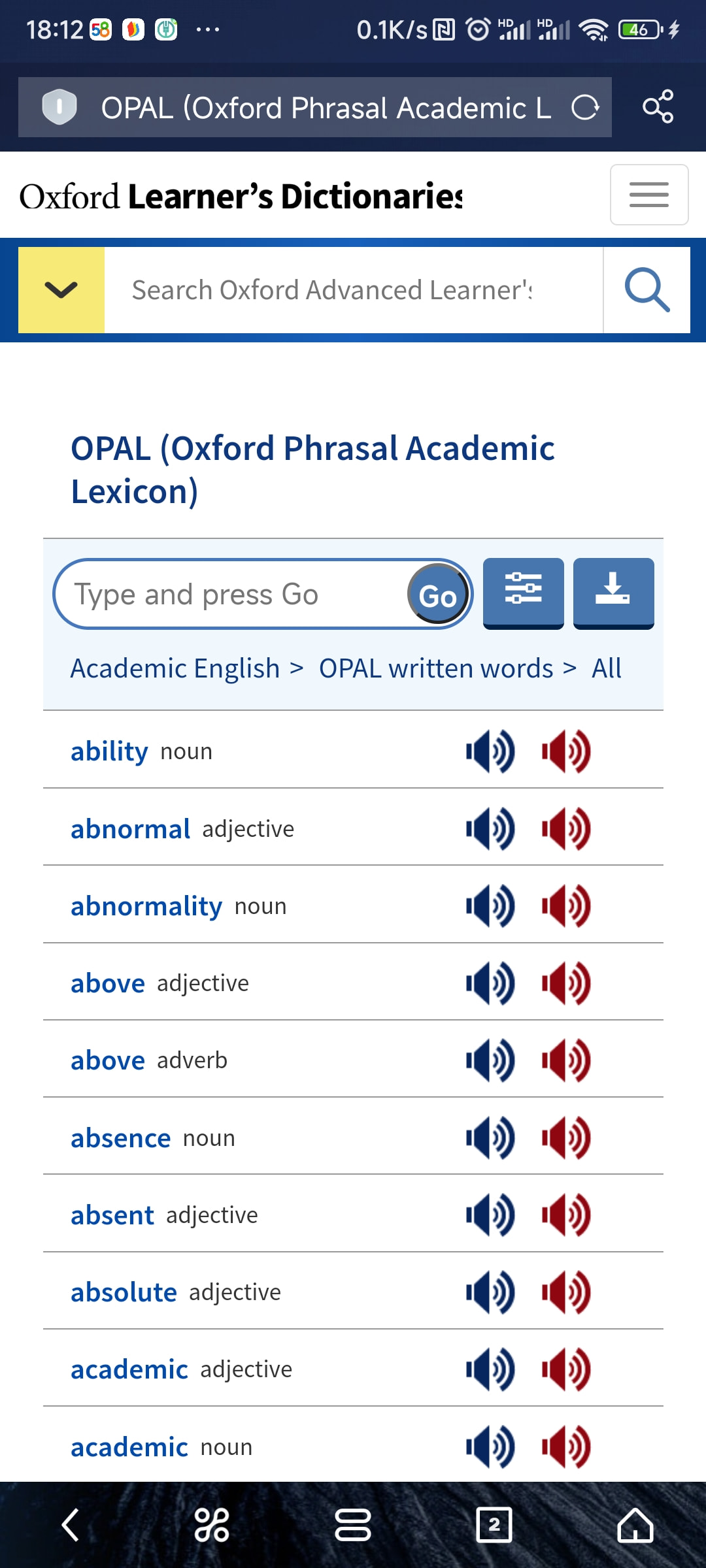The height and width of the screenshot is (1568, 706).
Task: Play the blue pronunciation of absence
Action: tap(490, 1138)
